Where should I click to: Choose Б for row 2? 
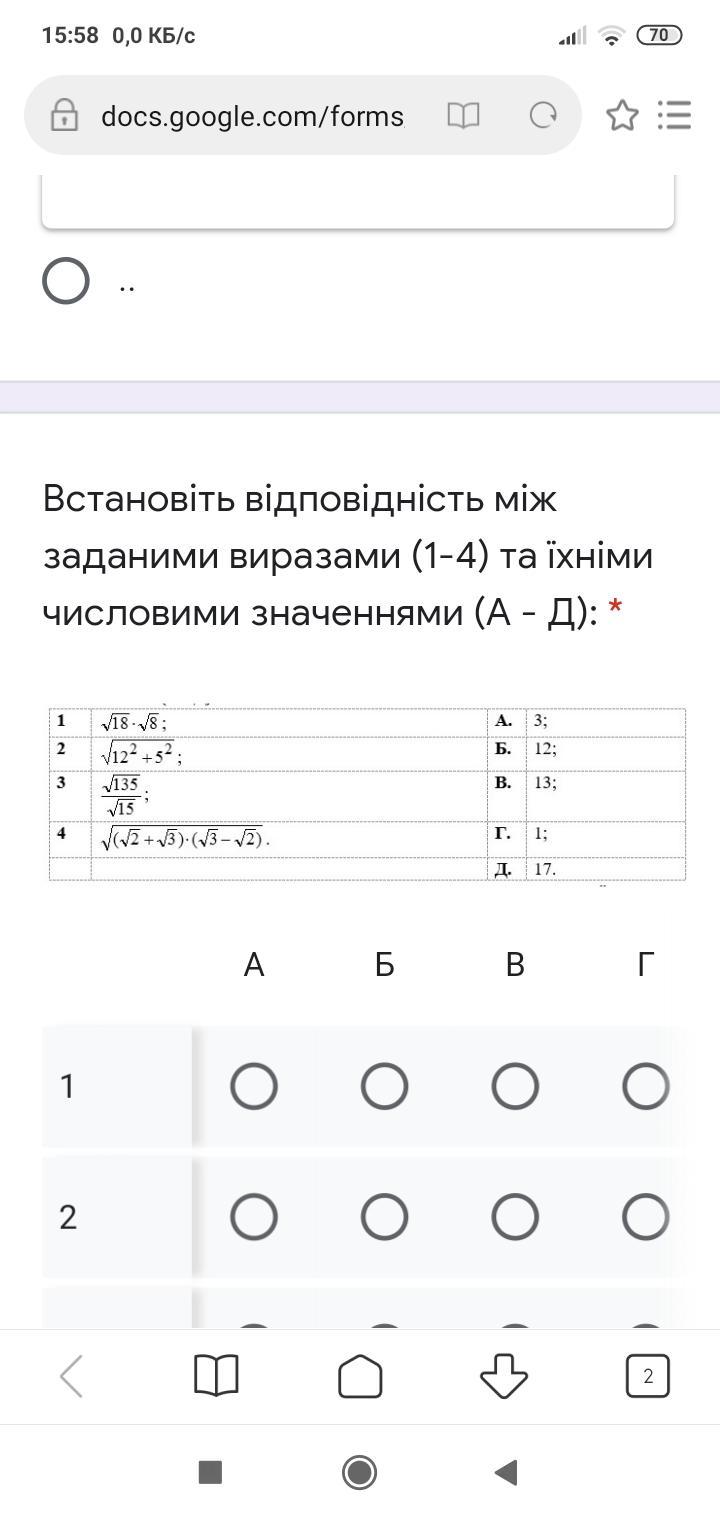pos(384,1217)
